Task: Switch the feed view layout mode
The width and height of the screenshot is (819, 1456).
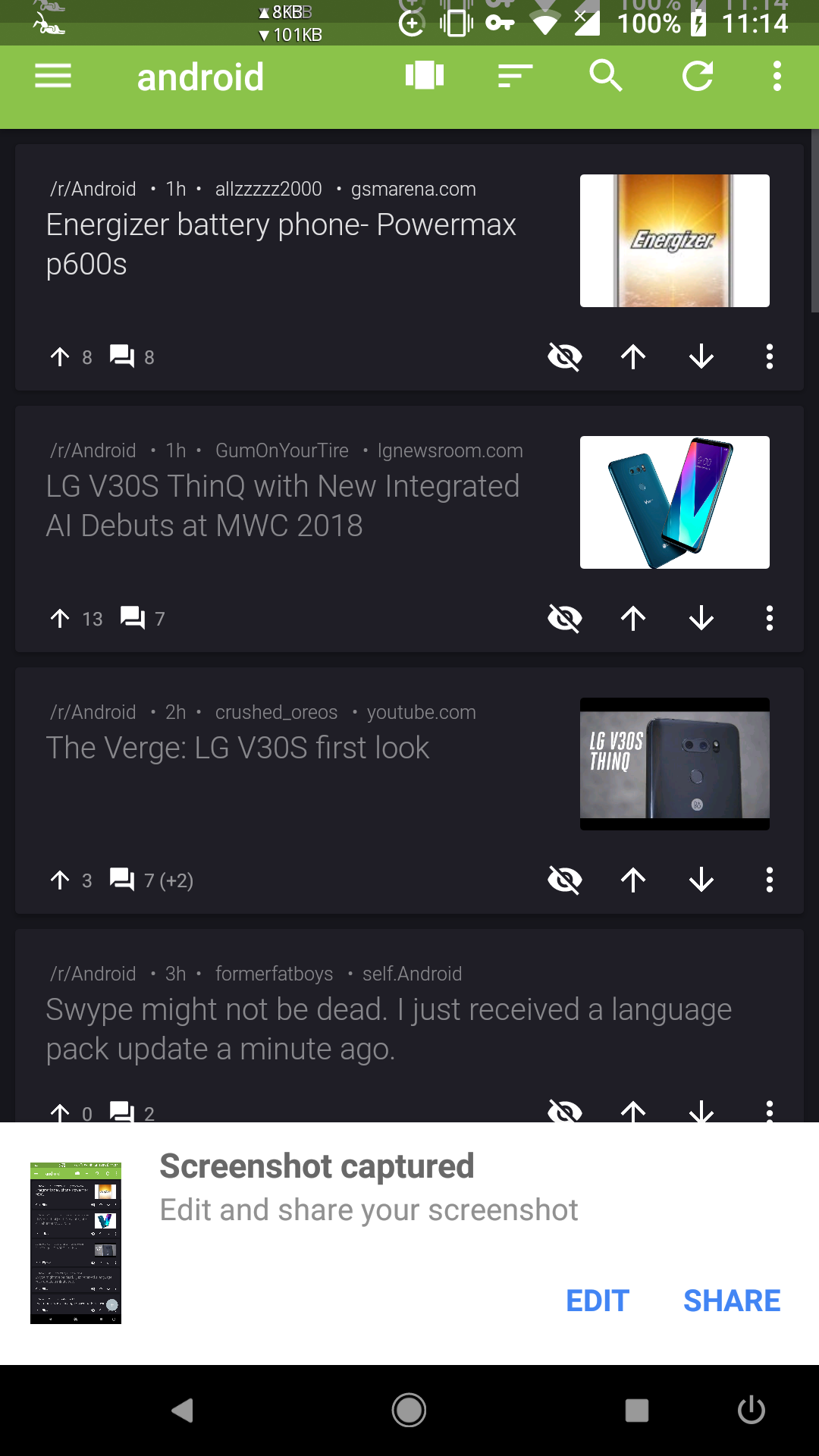Action: point(423,76)
